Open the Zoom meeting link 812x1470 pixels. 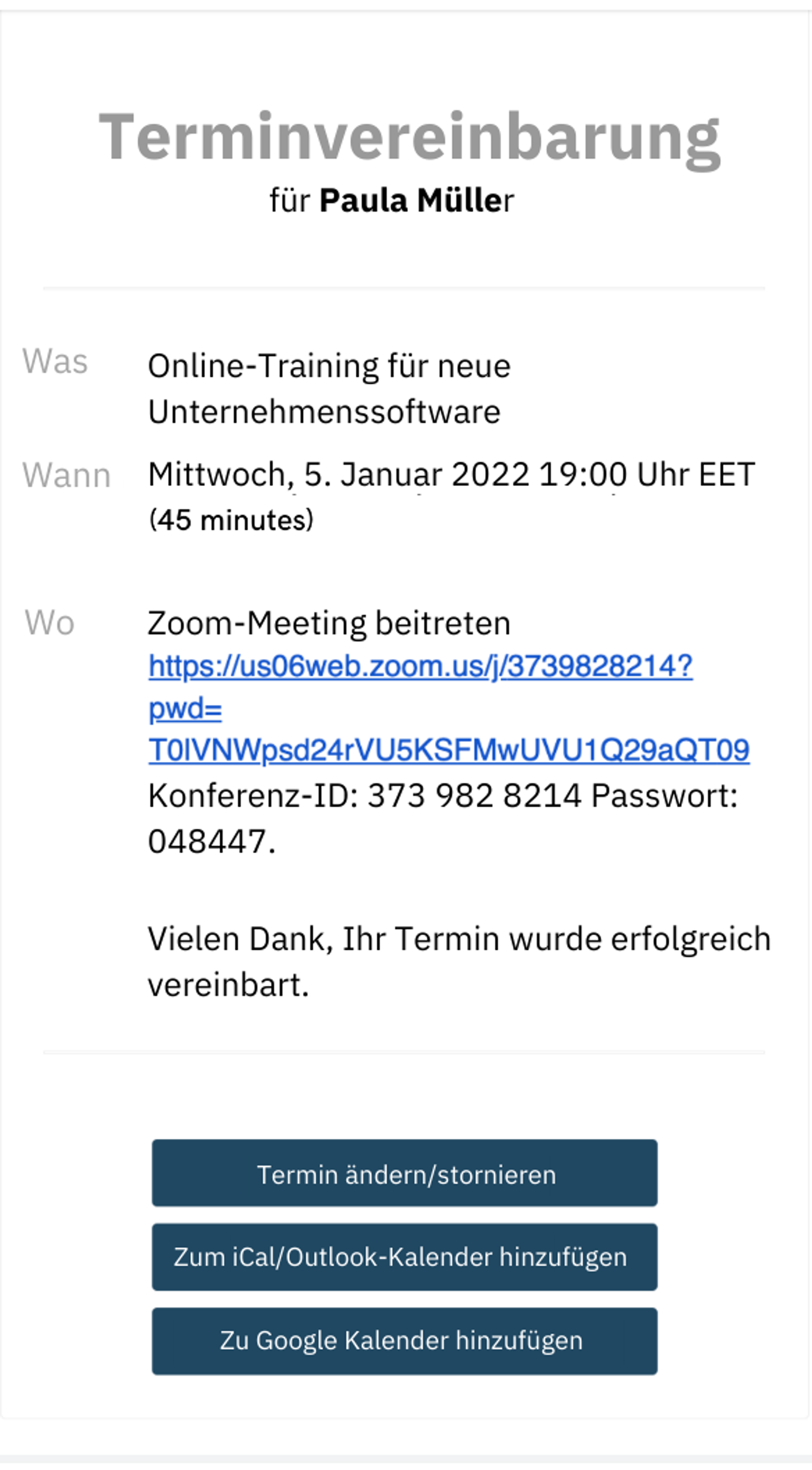coord(420,667)
